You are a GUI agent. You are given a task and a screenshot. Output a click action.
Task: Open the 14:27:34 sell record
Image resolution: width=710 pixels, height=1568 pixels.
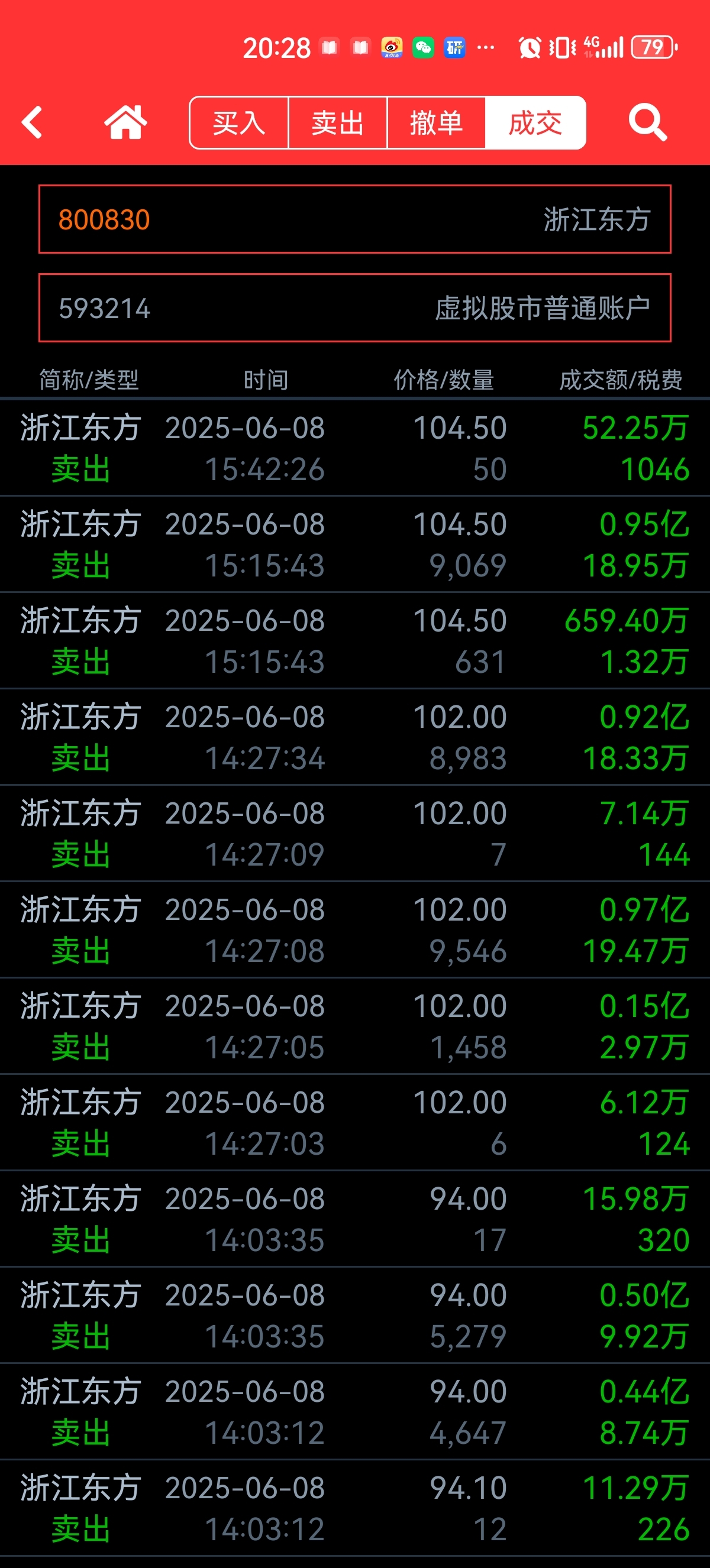(355, 737)
